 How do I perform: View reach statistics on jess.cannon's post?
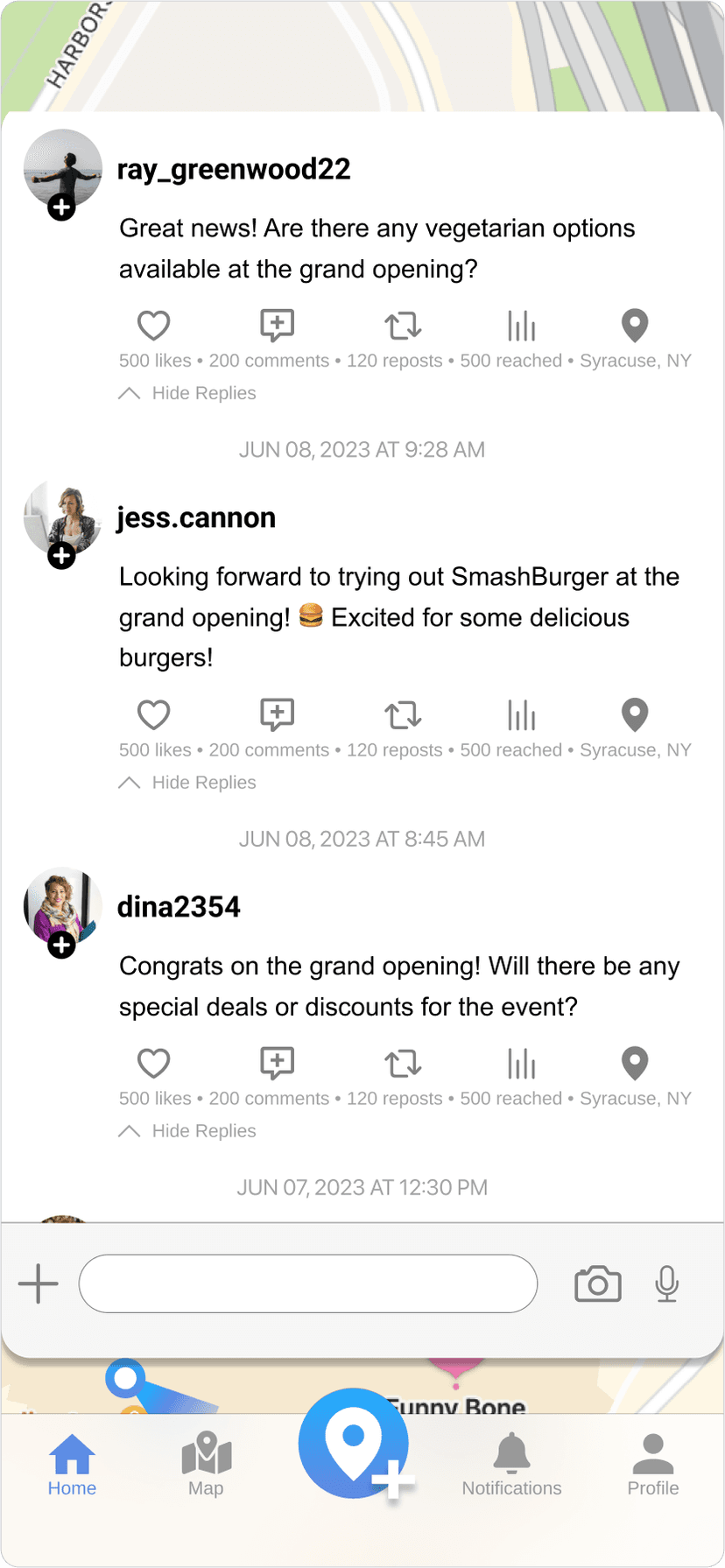521,714
